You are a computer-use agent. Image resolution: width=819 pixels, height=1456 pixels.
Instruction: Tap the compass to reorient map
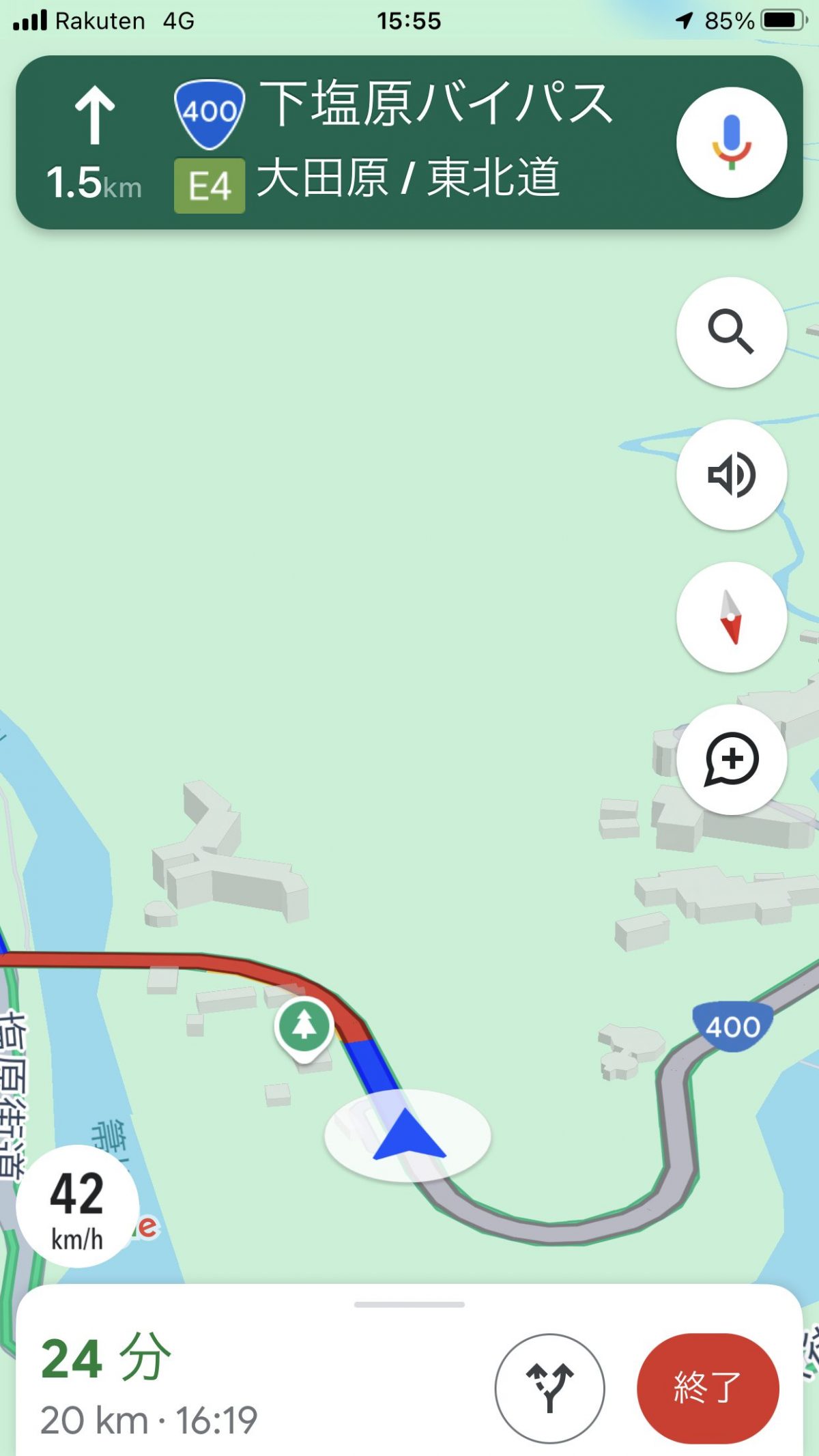coord(731,617)
